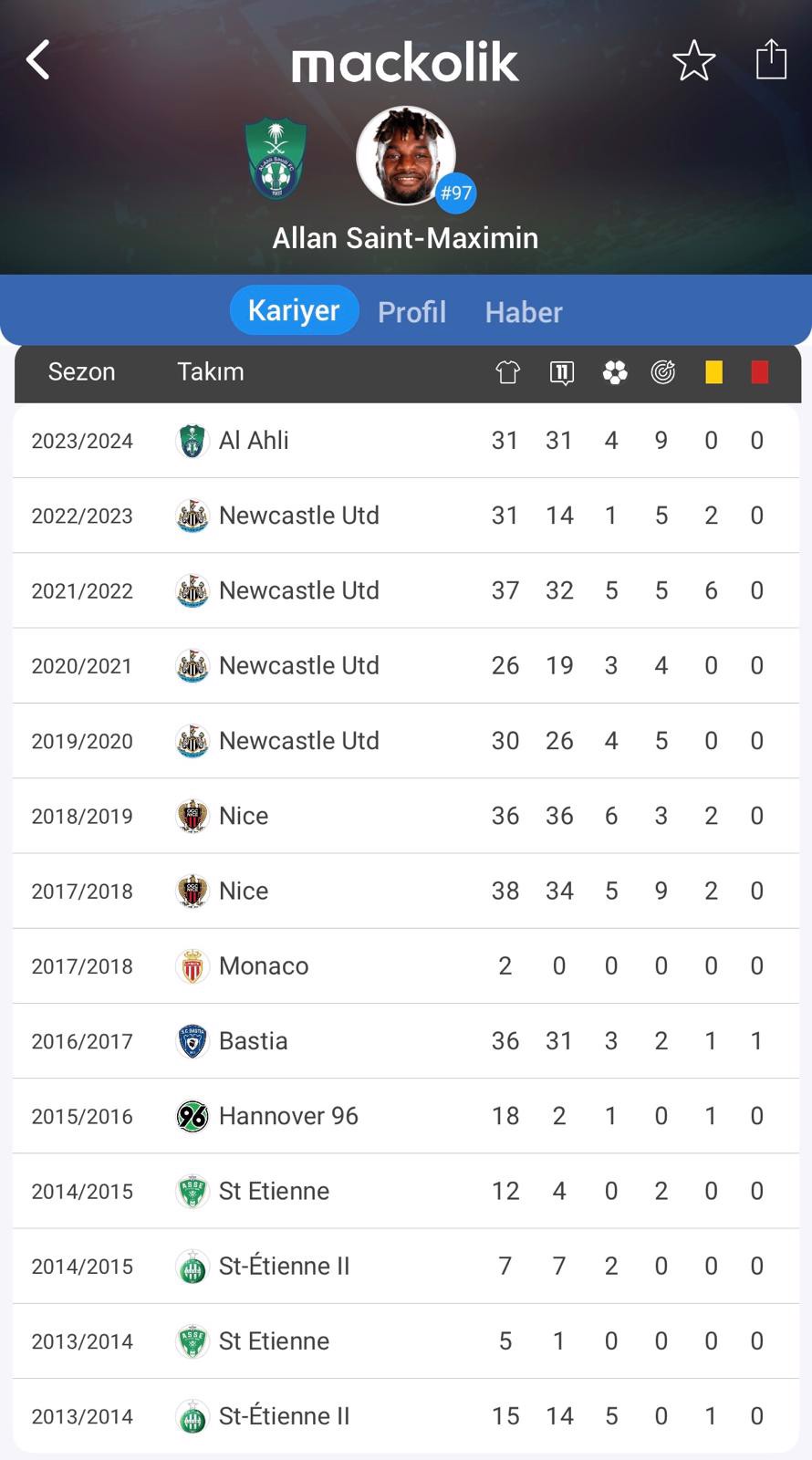Select the Kariyer tab

tap(294, 310)
